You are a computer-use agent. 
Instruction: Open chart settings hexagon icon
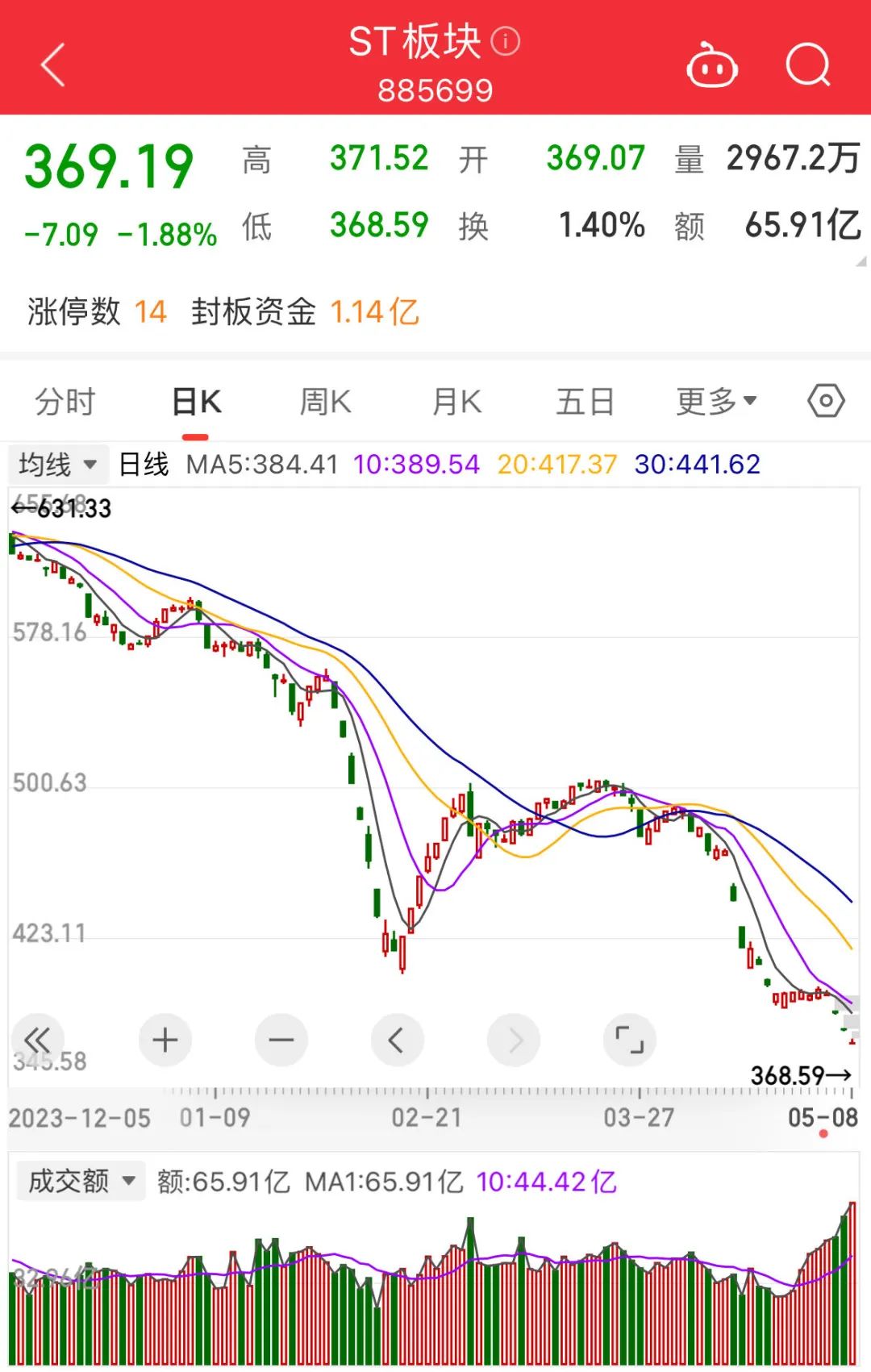826,401
